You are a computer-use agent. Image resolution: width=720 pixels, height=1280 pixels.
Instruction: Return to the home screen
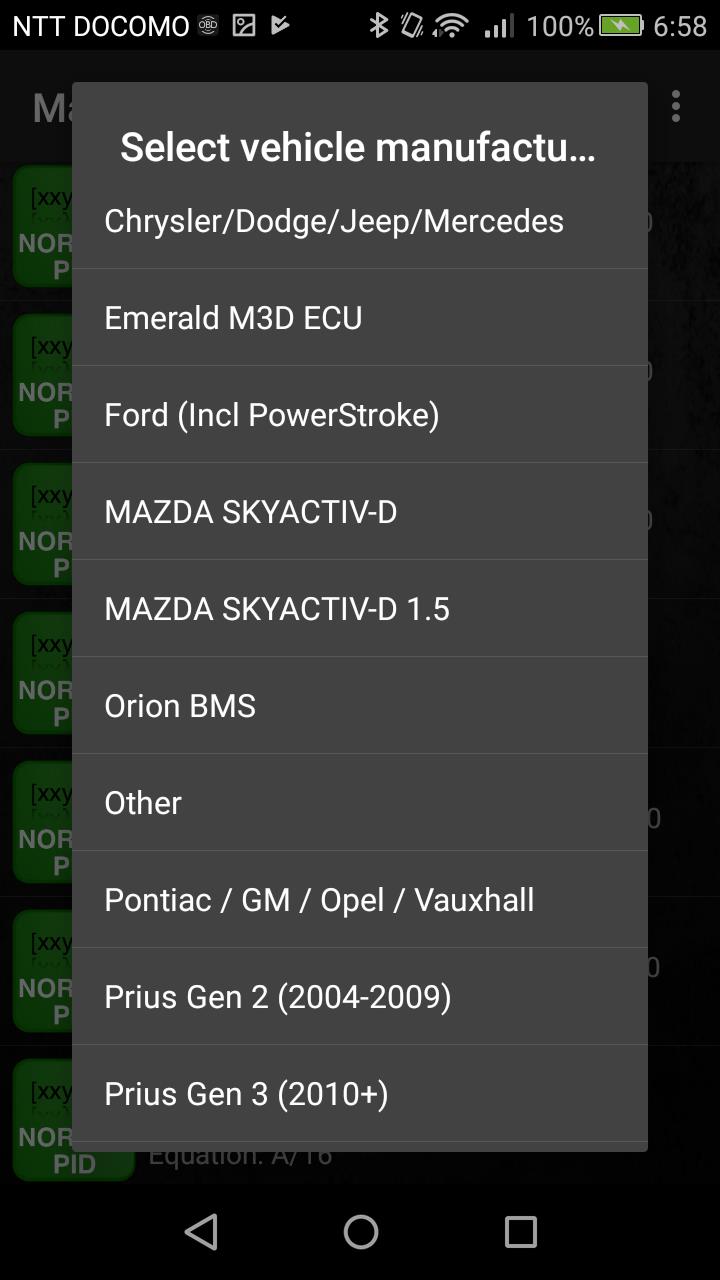tap(361, 1231)
